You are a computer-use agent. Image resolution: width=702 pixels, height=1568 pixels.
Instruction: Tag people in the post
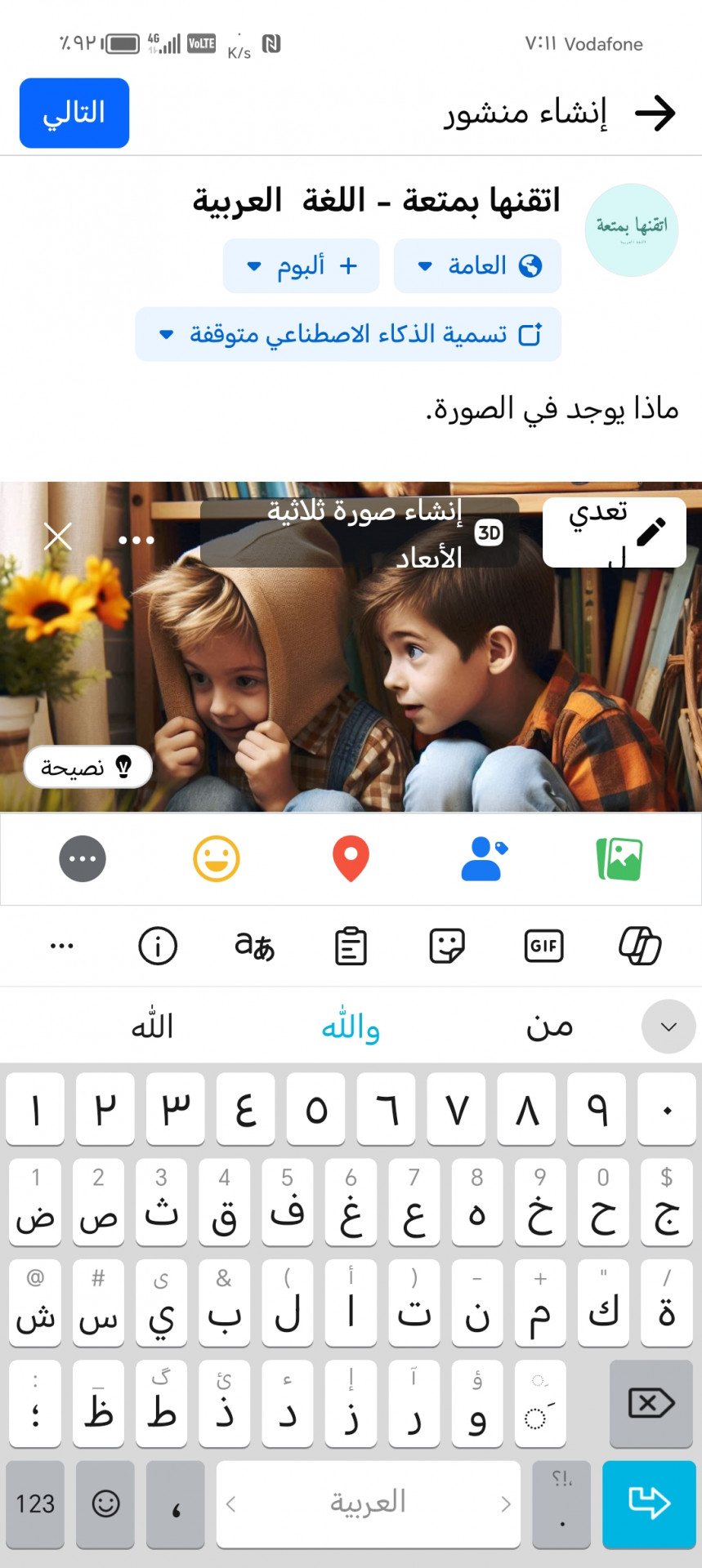(484, 859)
